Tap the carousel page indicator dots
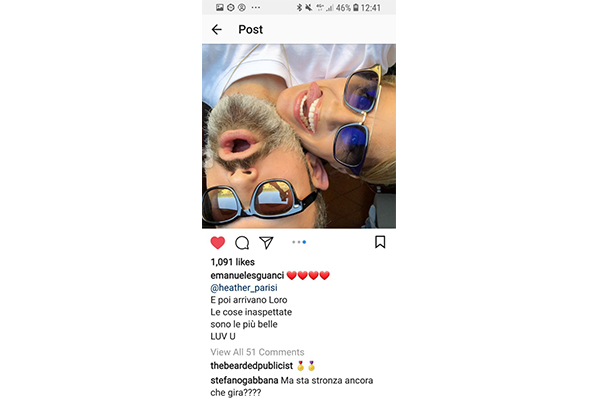 (x=299, y=242)
